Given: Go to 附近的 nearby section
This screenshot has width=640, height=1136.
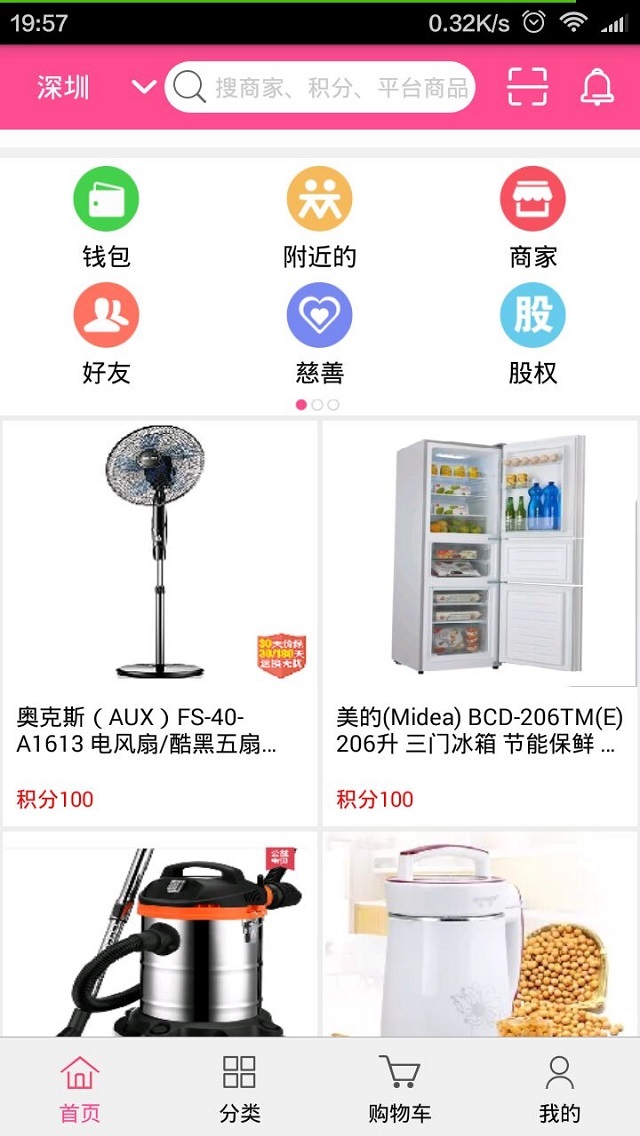Looking at the screenshot, I should tap(320, 217).
